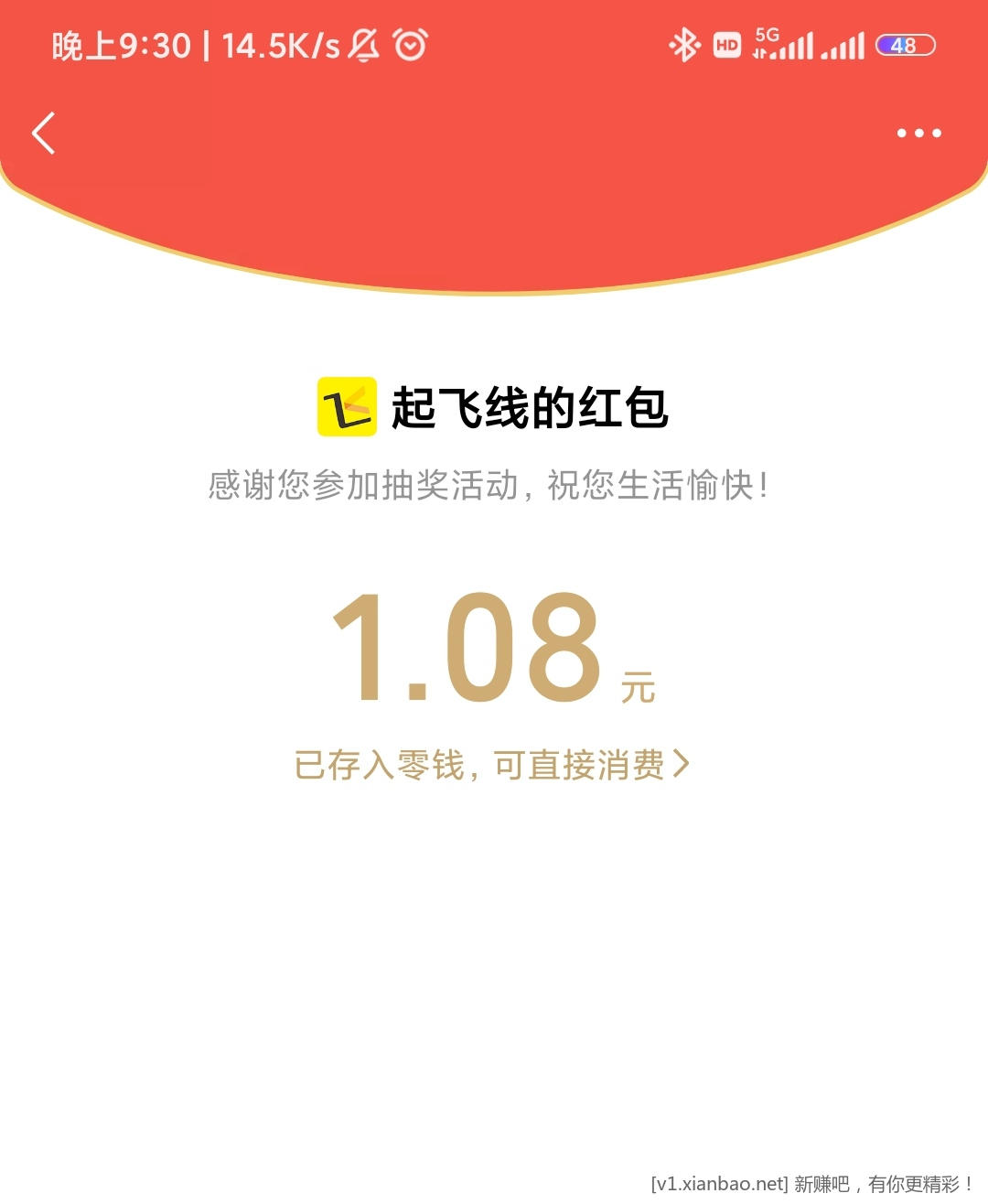The height and width of the screenshot is (1204, 988).
Task: Open the 已存入零钱，可直接消费 link
Action: (x=491, y=765)
